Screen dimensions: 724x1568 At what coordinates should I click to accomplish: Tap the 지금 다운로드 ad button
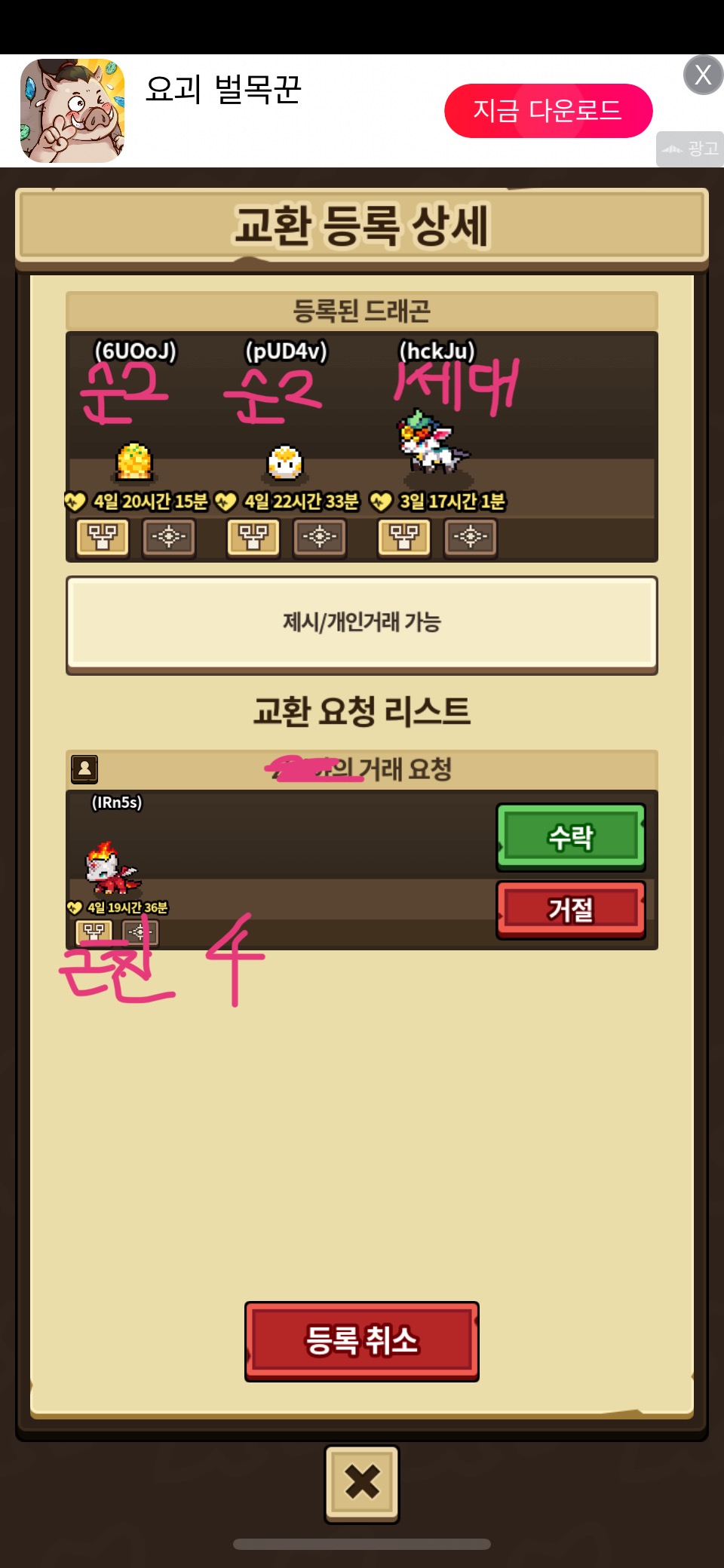548,111
